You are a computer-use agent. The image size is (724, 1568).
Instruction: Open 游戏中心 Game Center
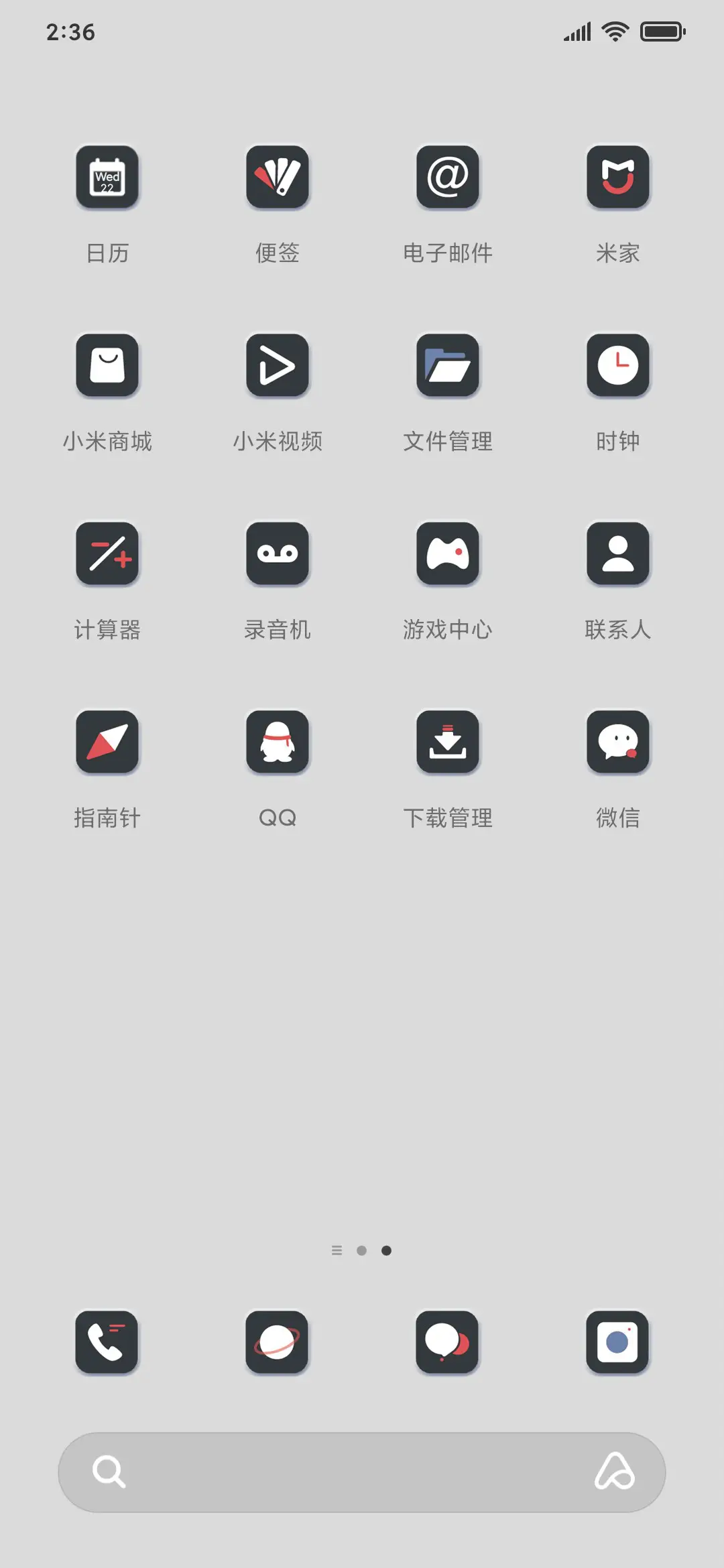pyautogui.click(x=448, y=553)
